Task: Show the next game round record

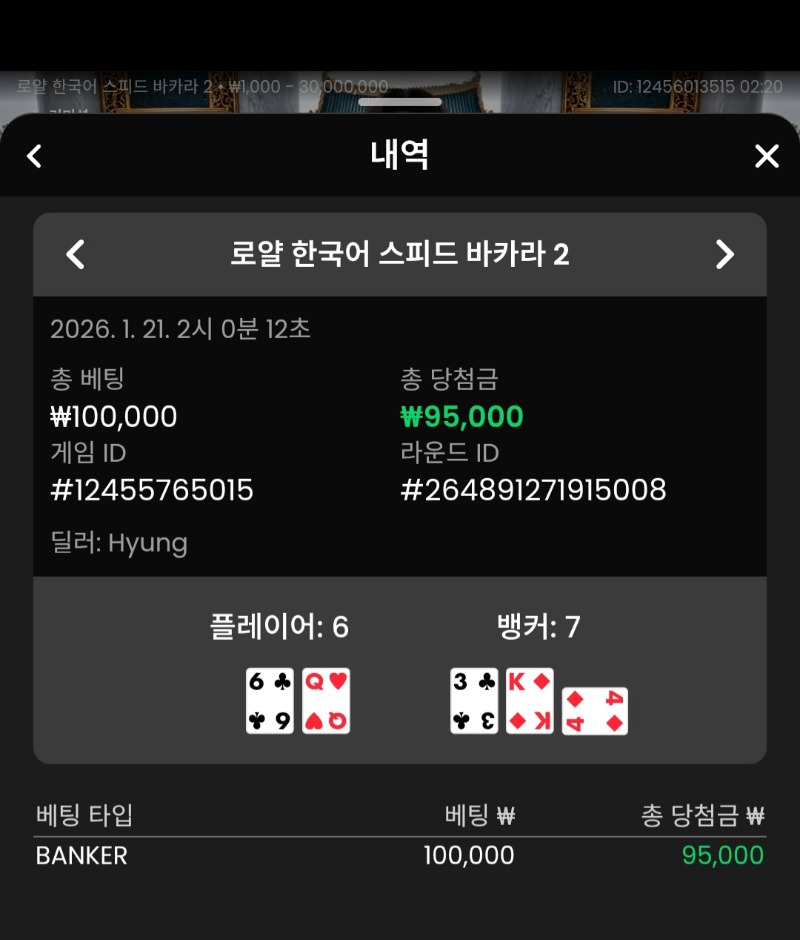Action: click(725, 254)
